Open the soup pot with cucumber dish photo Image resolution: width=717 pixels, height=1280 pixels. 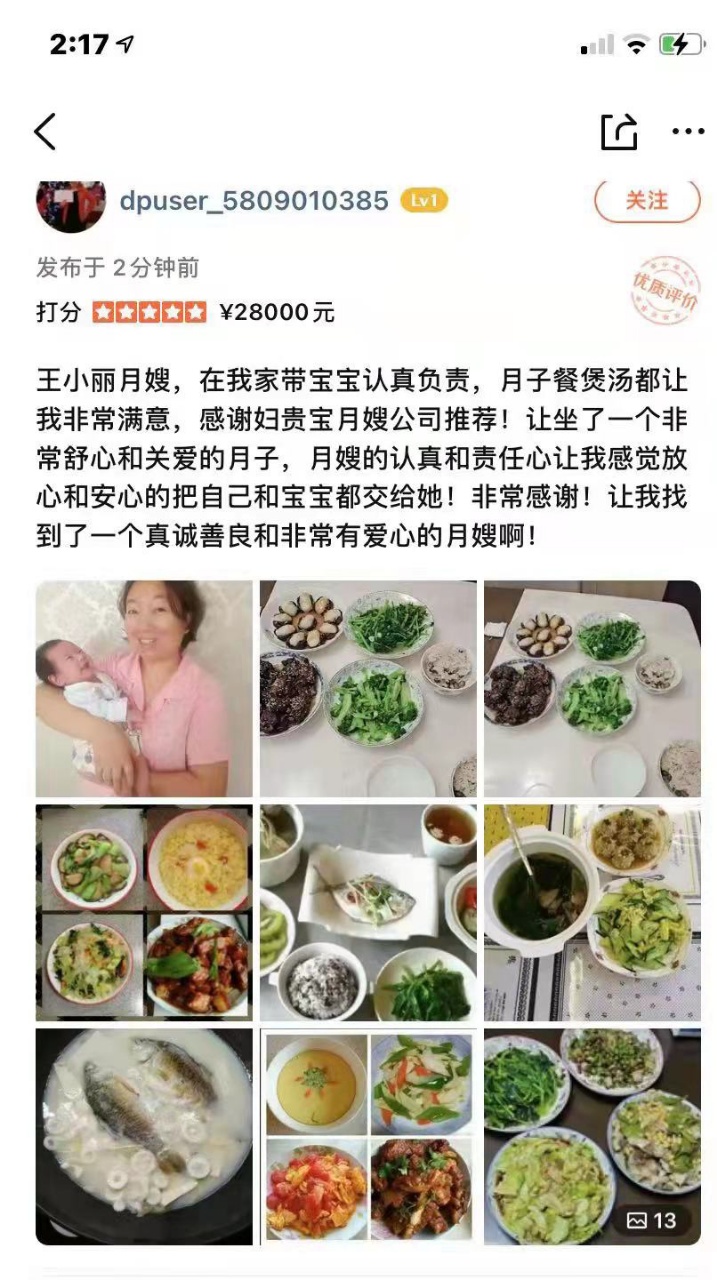coord(592,912)
